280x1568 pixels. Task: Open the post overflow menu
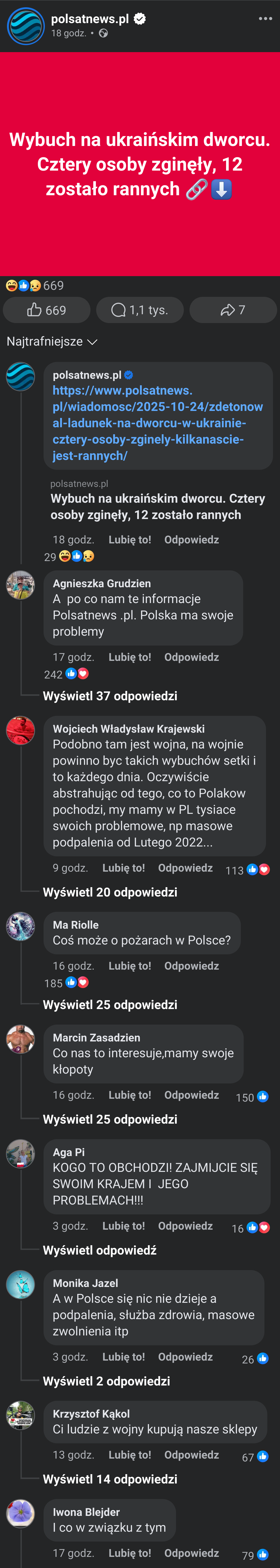pos(265,19)
